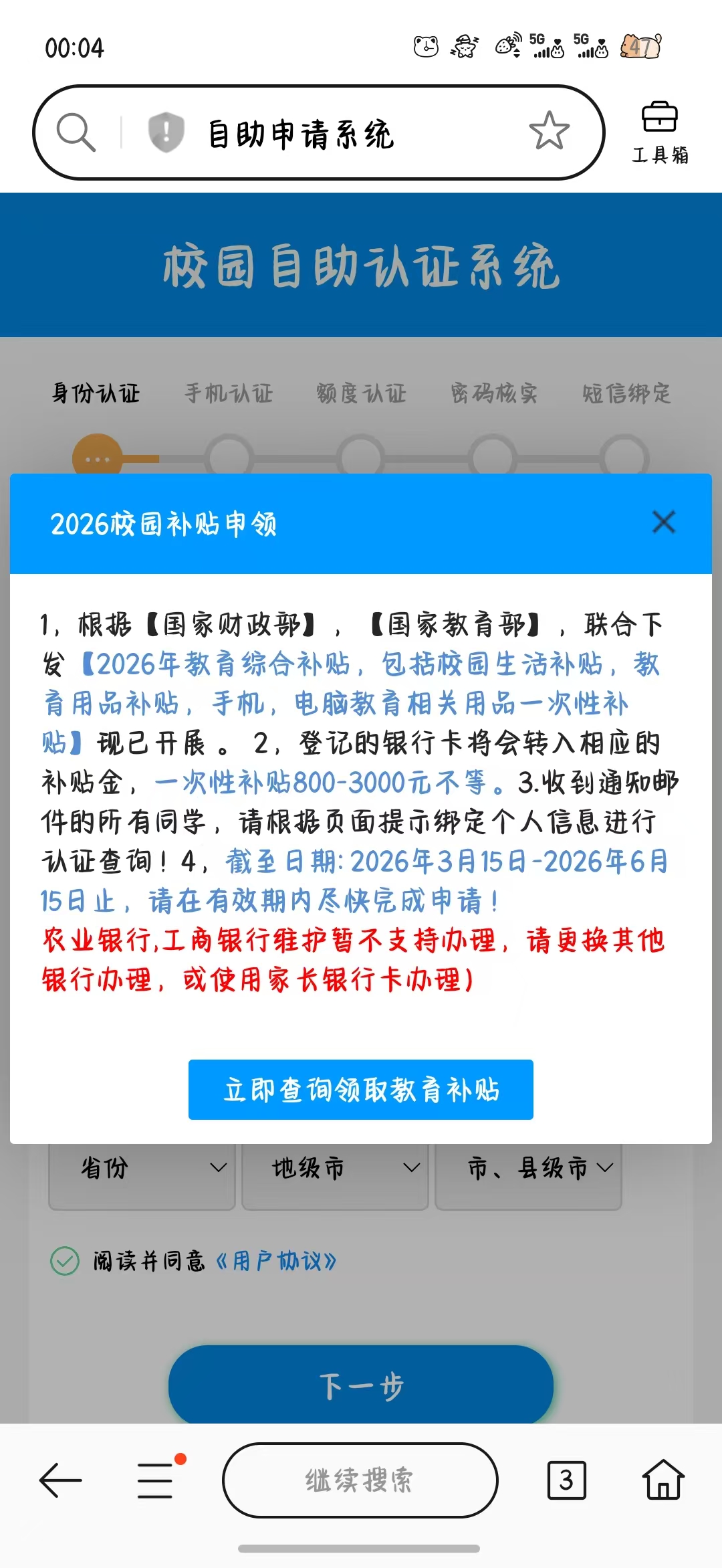
Task: Open the 《用户协议》 link
Action: click(275, 1261)
